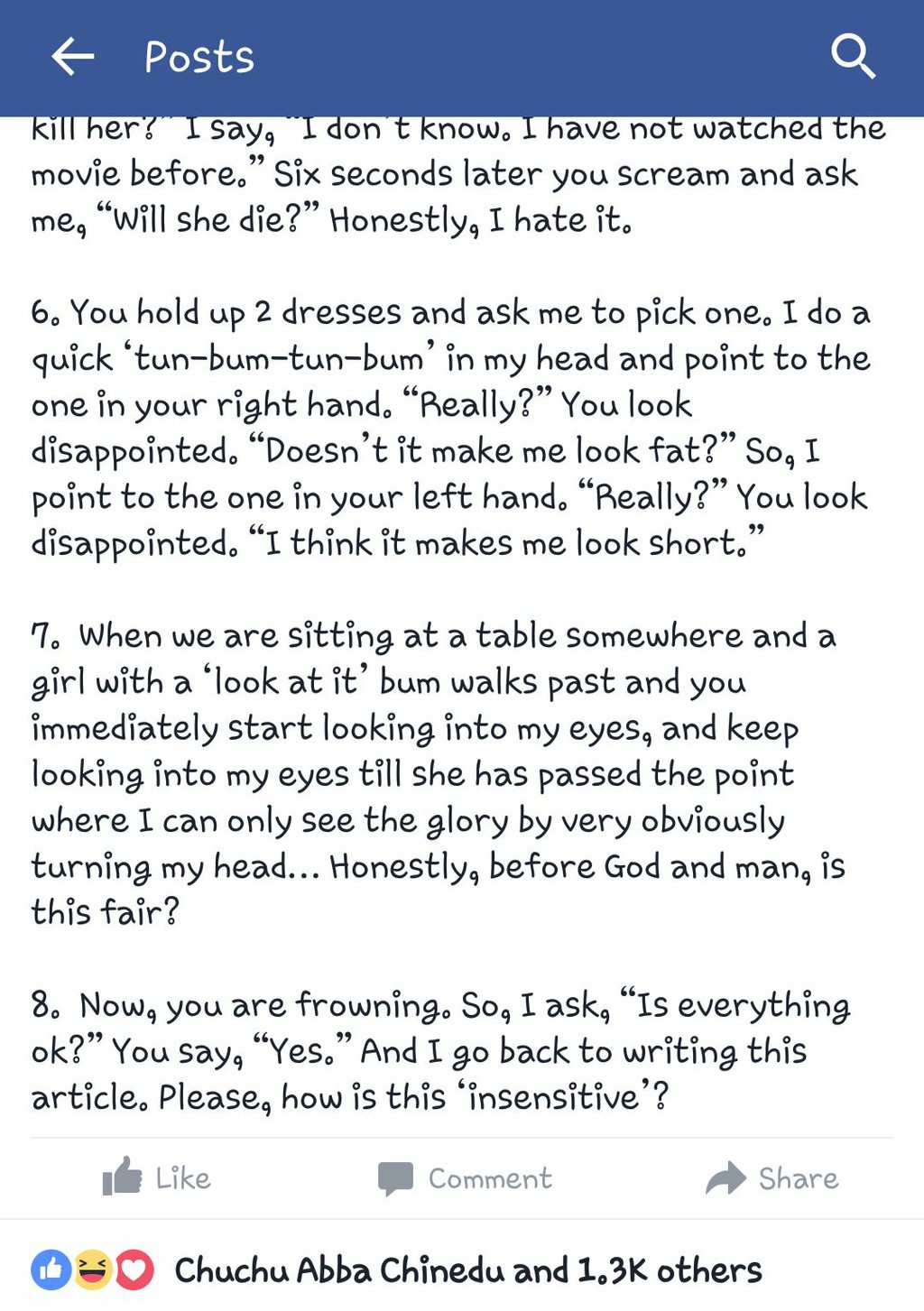This screenshot has height=1311, width=924.
Task: Like this post
Action: (x=157, y=1177)
